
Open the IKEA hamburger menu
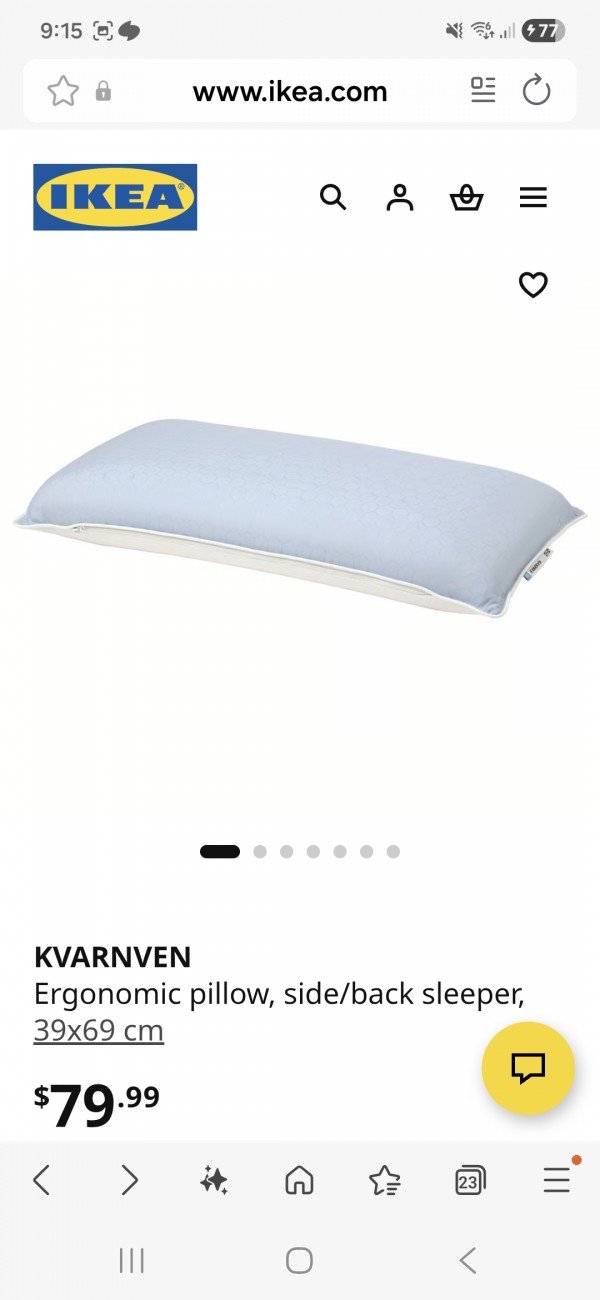click(533, 197)
